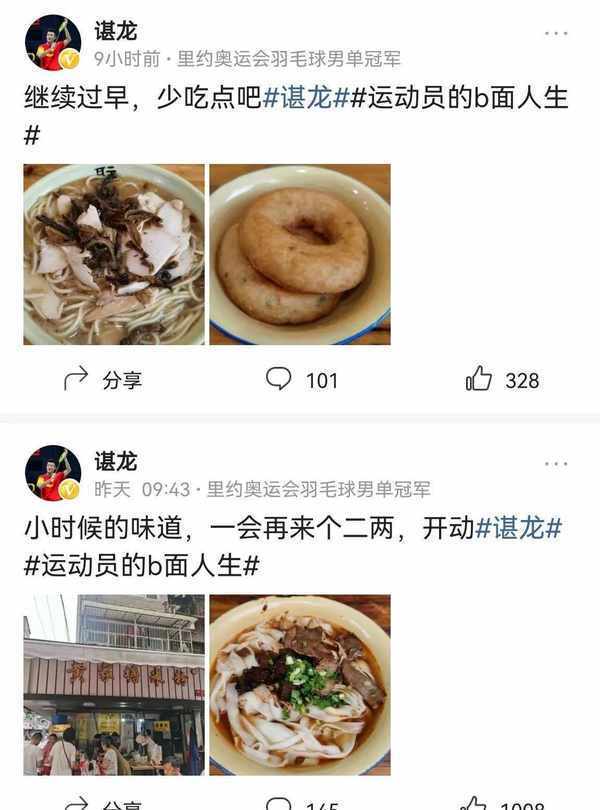Open the overflow menu on the 继续过早 post

pos(556,33)
